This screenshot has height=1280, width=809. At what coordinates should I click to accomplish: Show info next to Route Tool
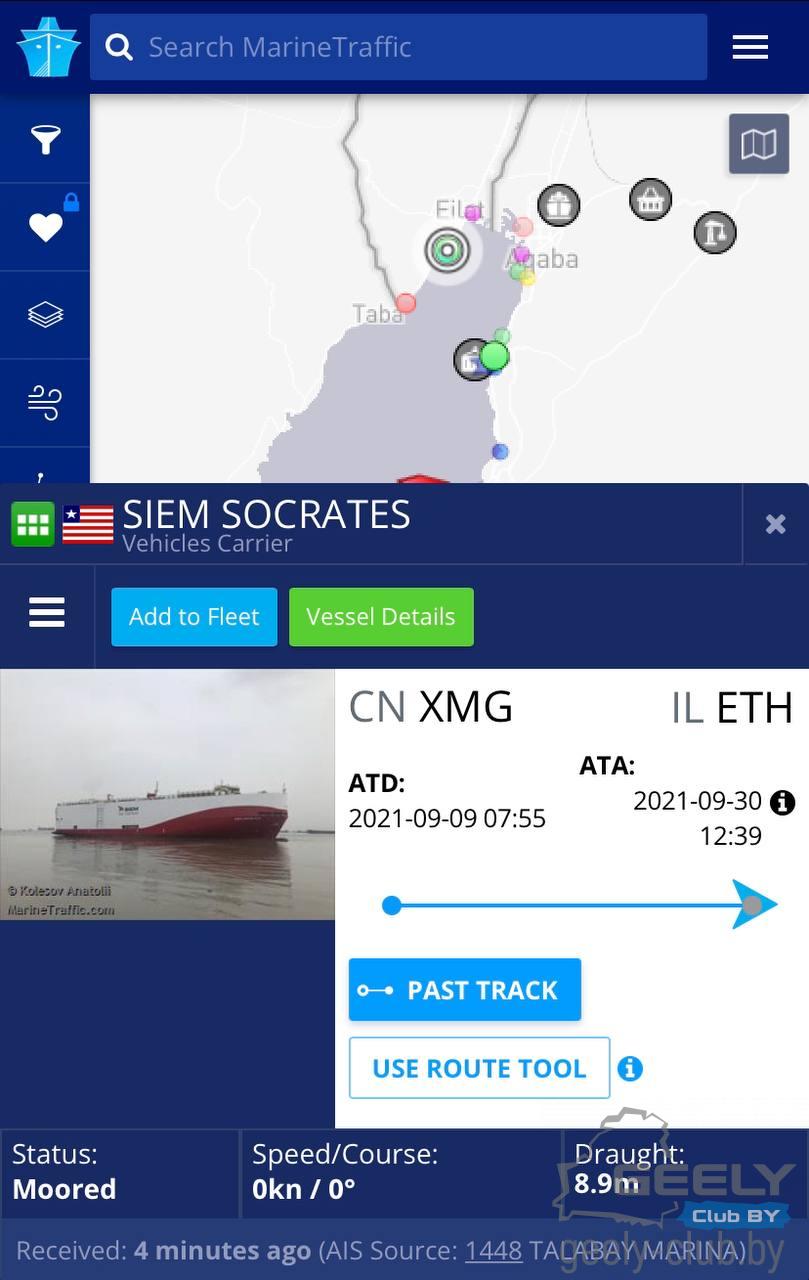pyautogui.click(x=630, y=1069)
